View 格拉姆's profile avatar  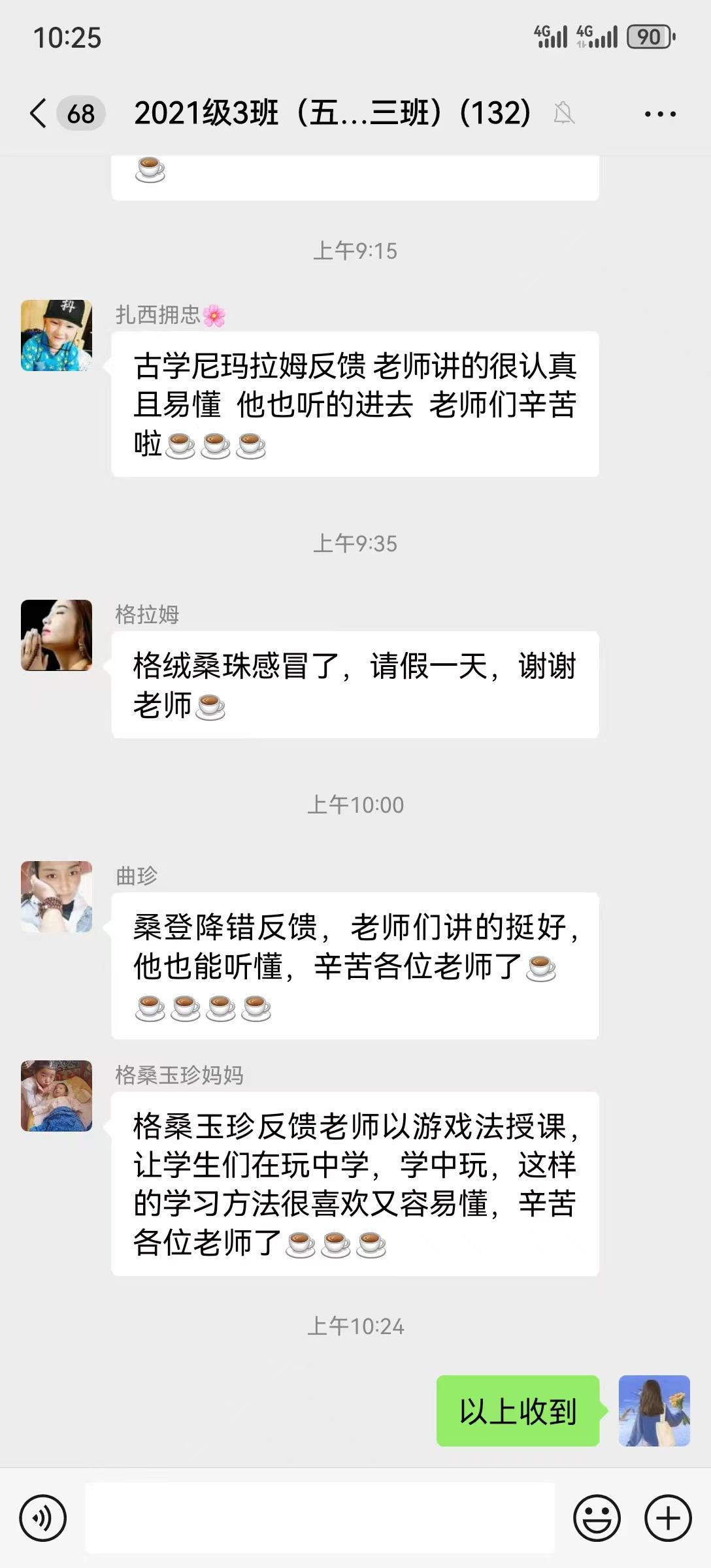pos(57,635)
